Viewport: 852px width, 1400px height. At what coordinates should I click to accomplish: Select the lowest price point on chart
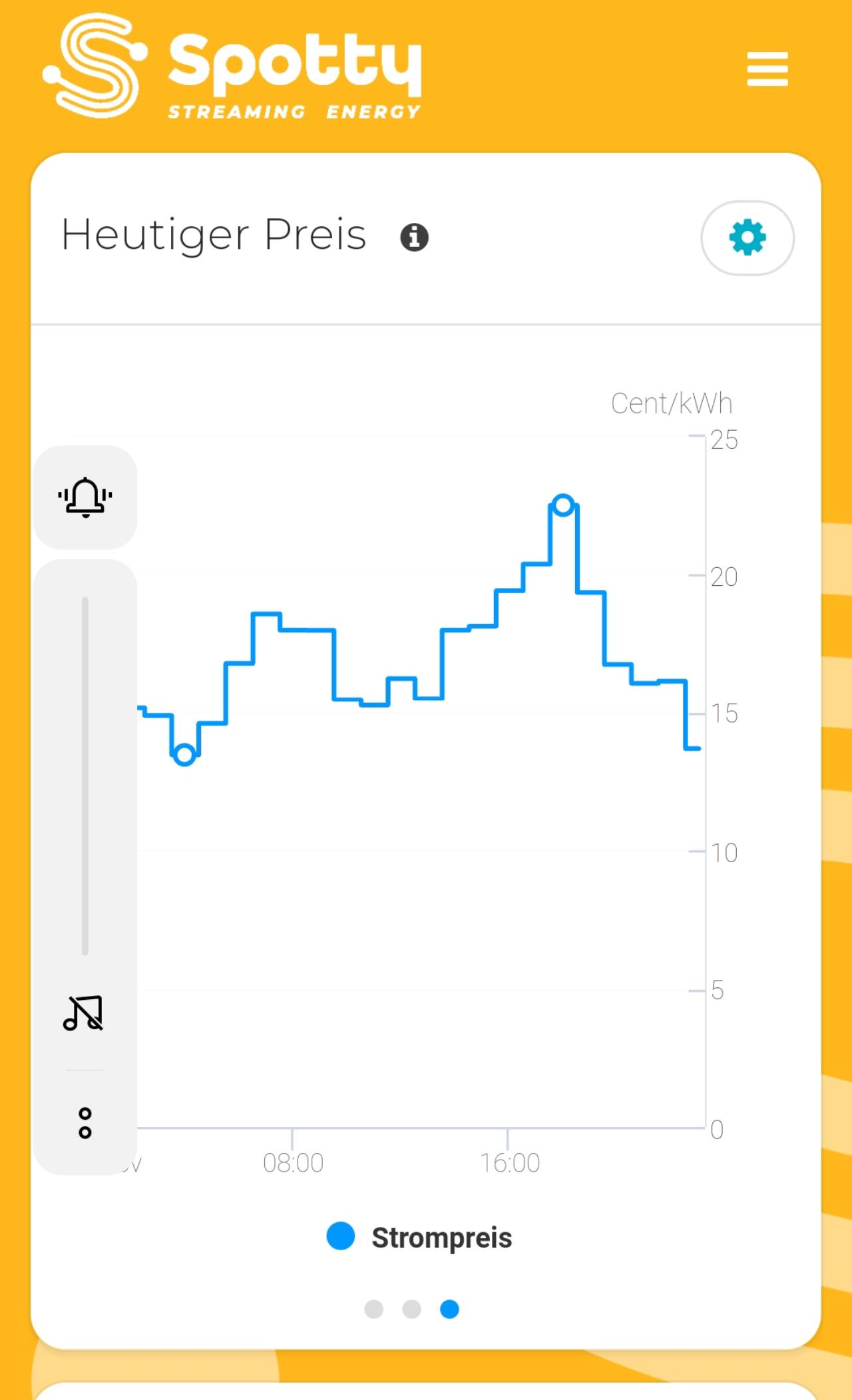coord(184,754)
